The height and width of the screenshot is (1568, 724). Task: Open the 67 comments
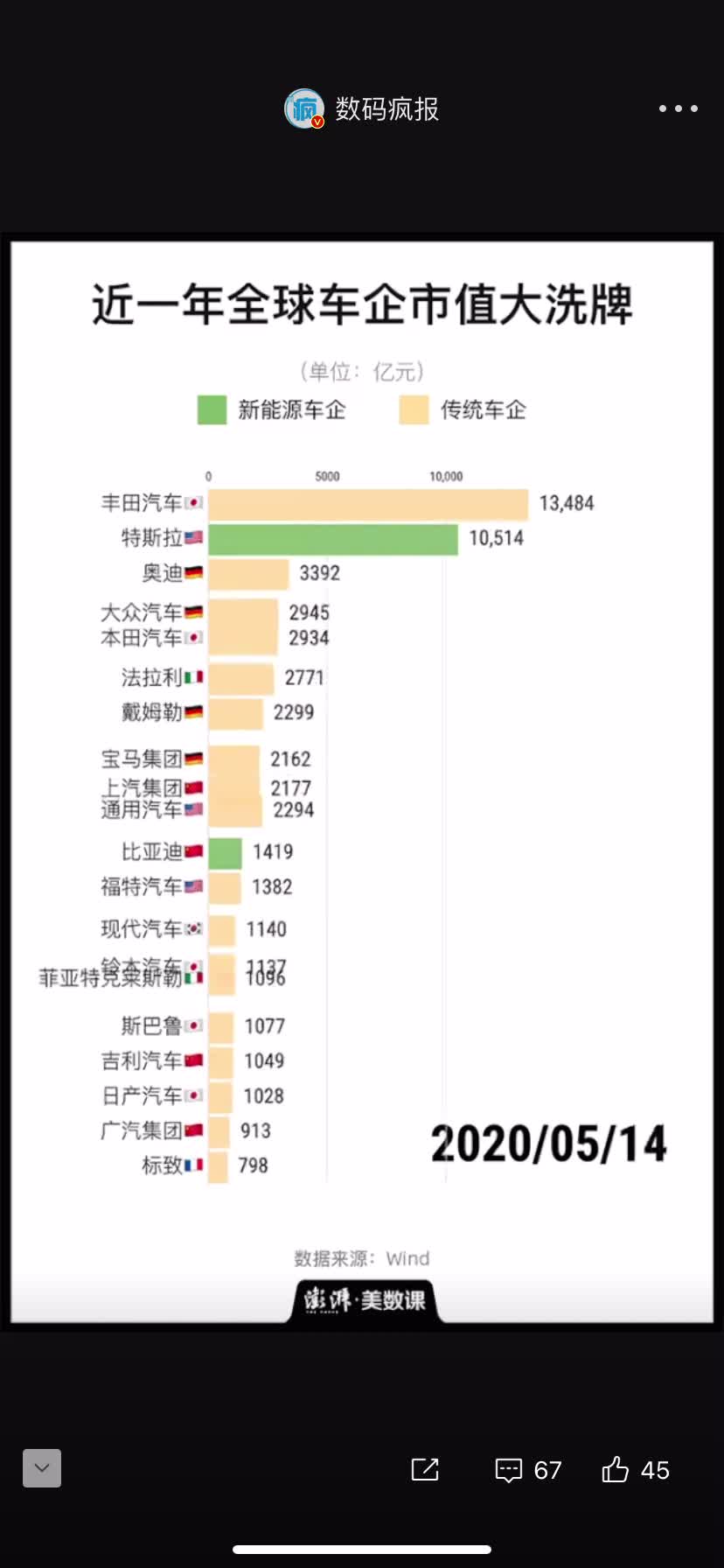point(528,1470)
